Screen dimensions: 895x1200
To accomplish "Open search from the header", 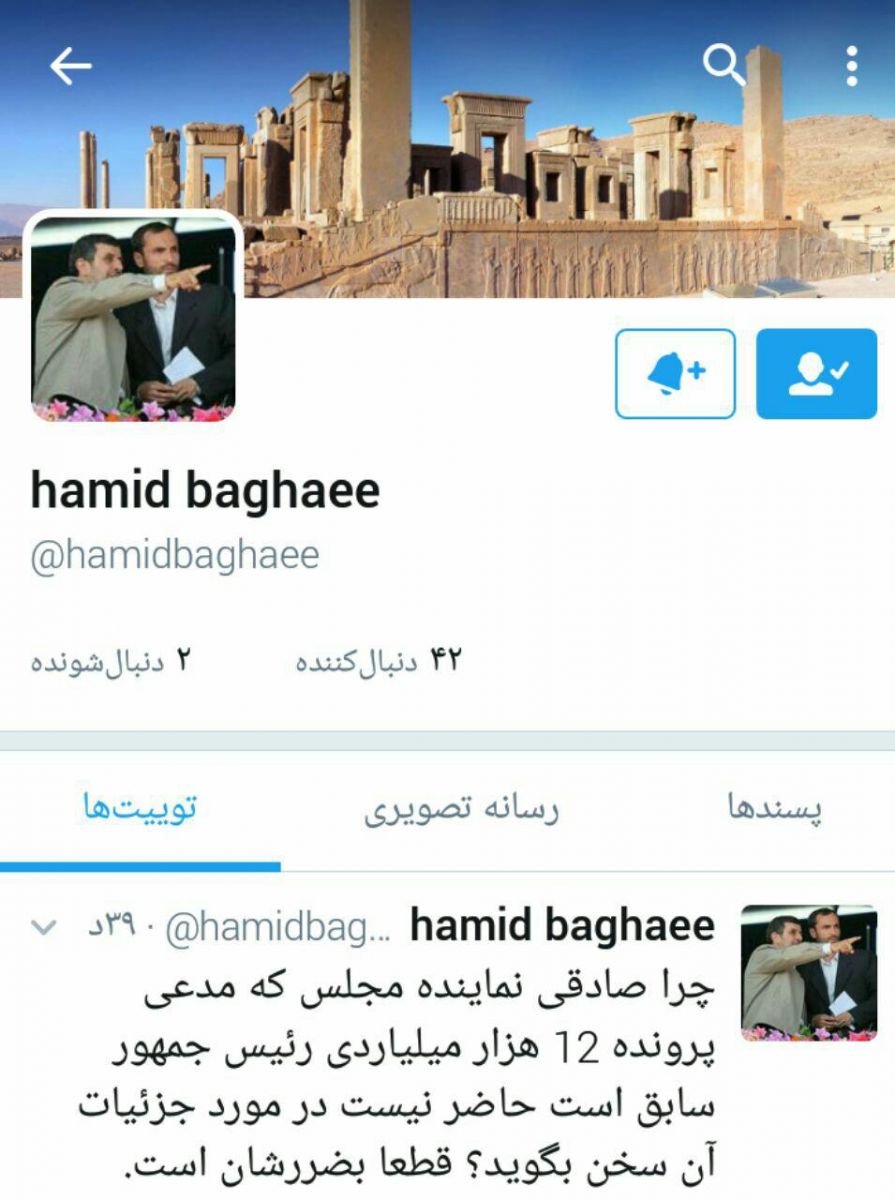I will pos(723,66).
